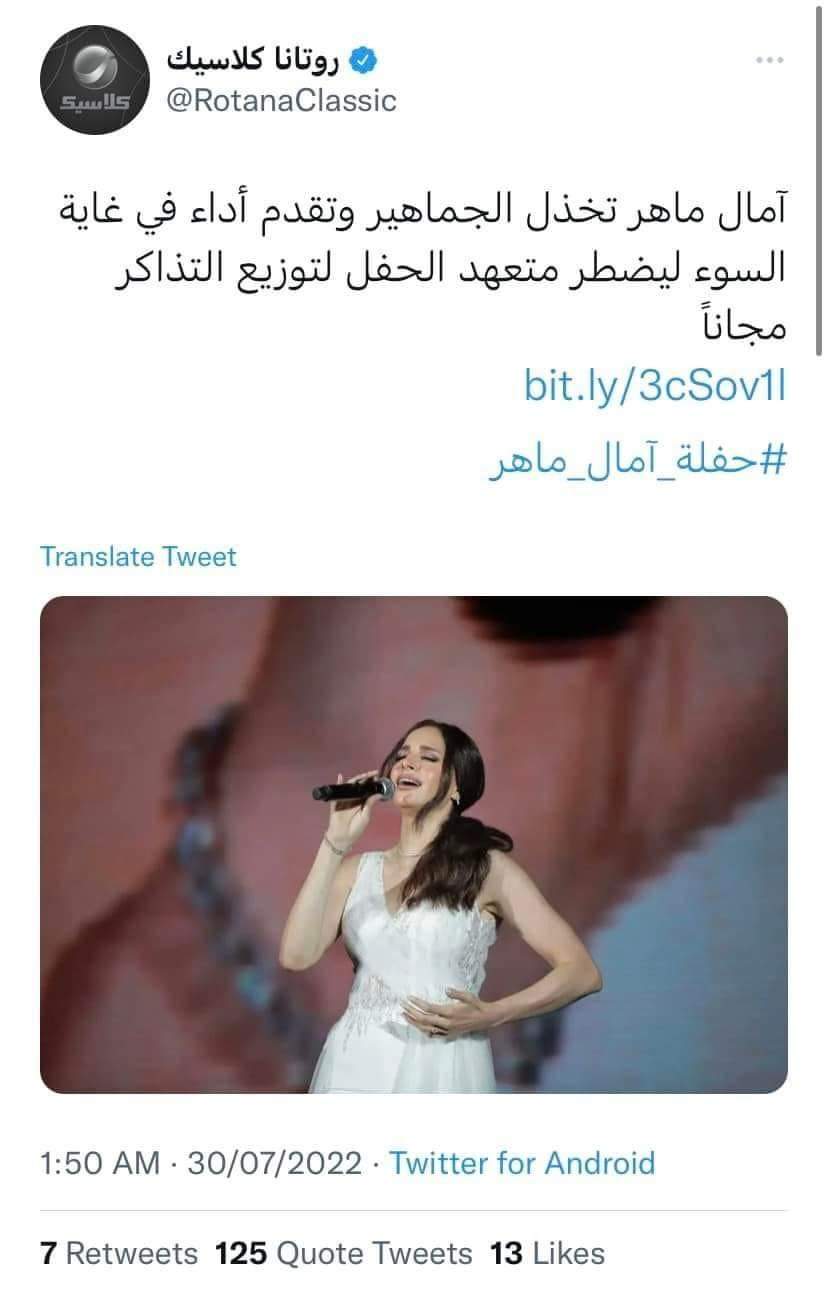Open the tweet's three-dot overflow menu
The width and height of the screenshot is (828, 1291).
click(769, 61)
